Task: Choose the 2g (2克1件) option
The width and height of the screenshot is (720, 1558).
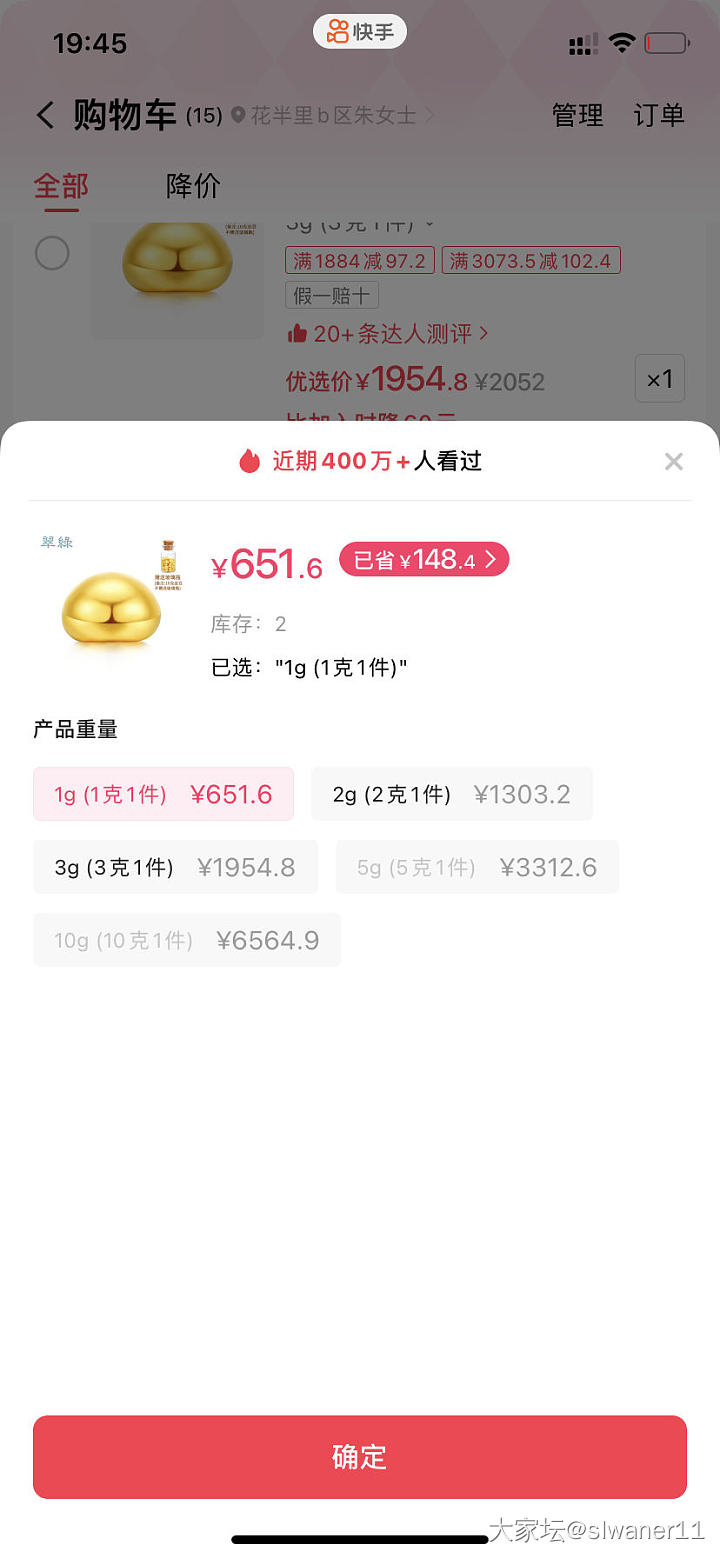Action: (451, 794)
